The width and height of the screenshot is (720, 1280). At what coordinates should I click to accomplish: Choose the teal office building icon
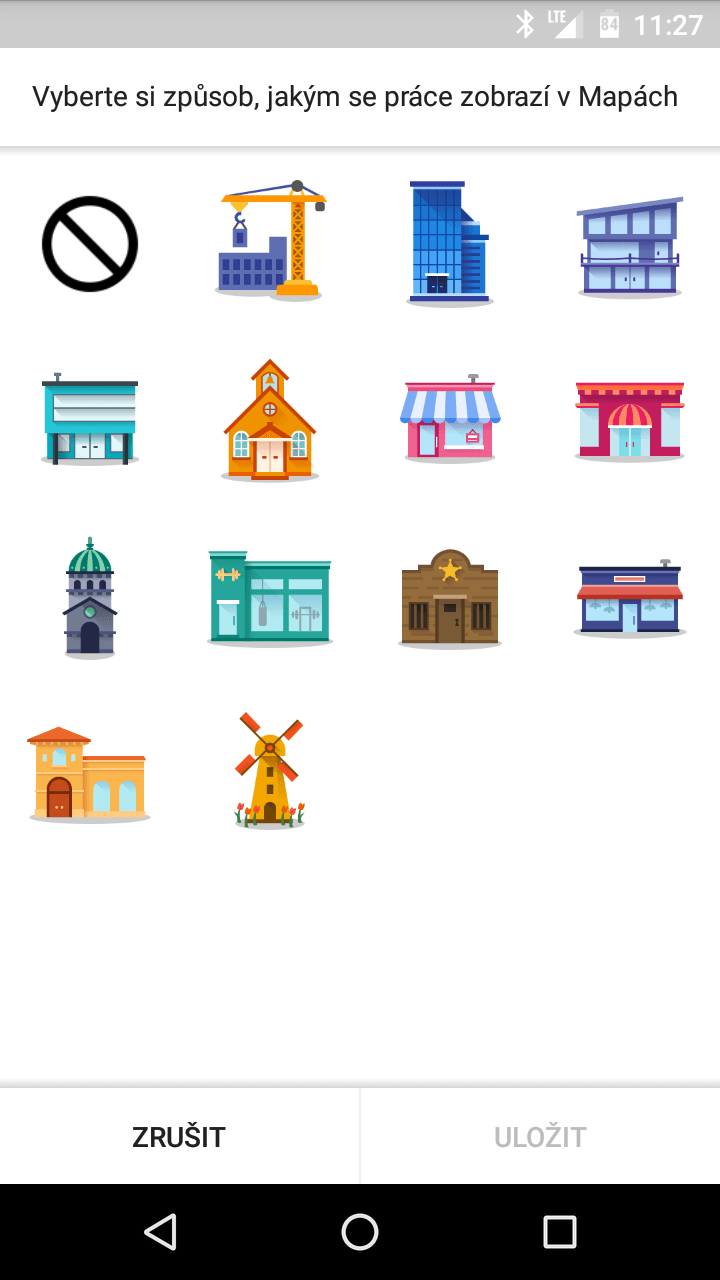(x=90, y=419)
